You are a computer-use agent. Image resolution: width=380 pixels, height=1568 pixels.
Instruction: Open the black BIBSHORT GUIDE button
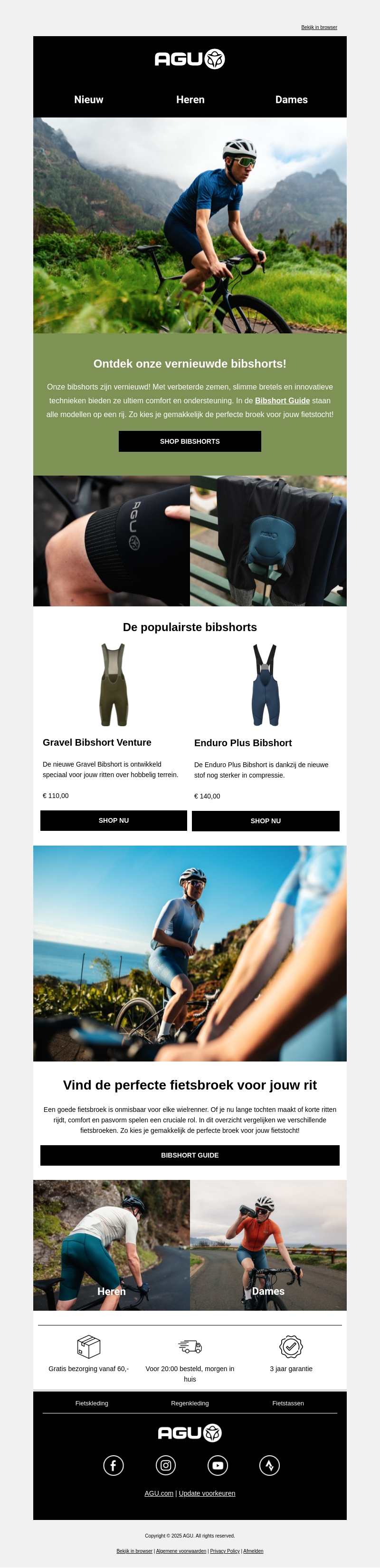coord(190,1155)
